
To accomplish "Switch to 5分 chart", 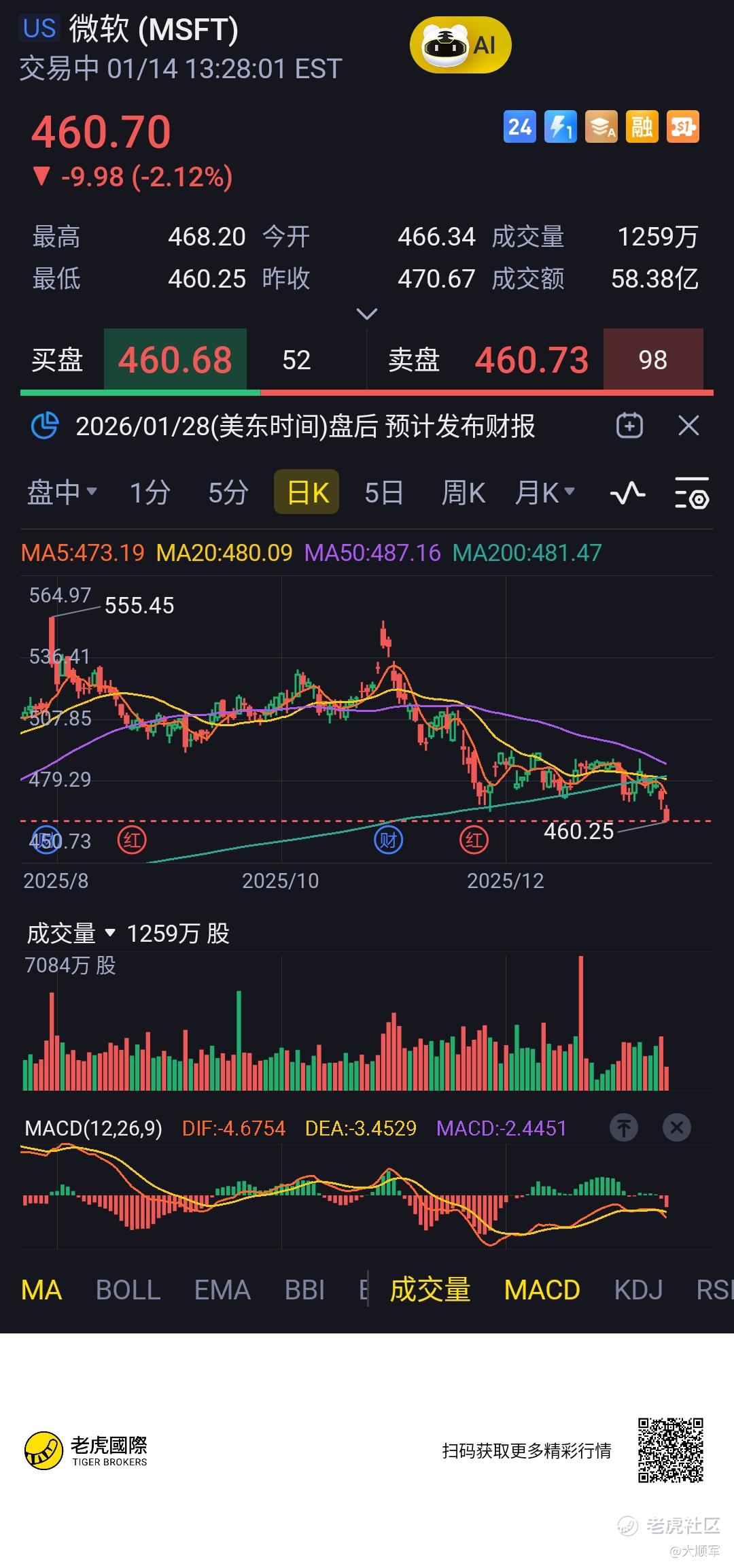I will tap(228, 492).
